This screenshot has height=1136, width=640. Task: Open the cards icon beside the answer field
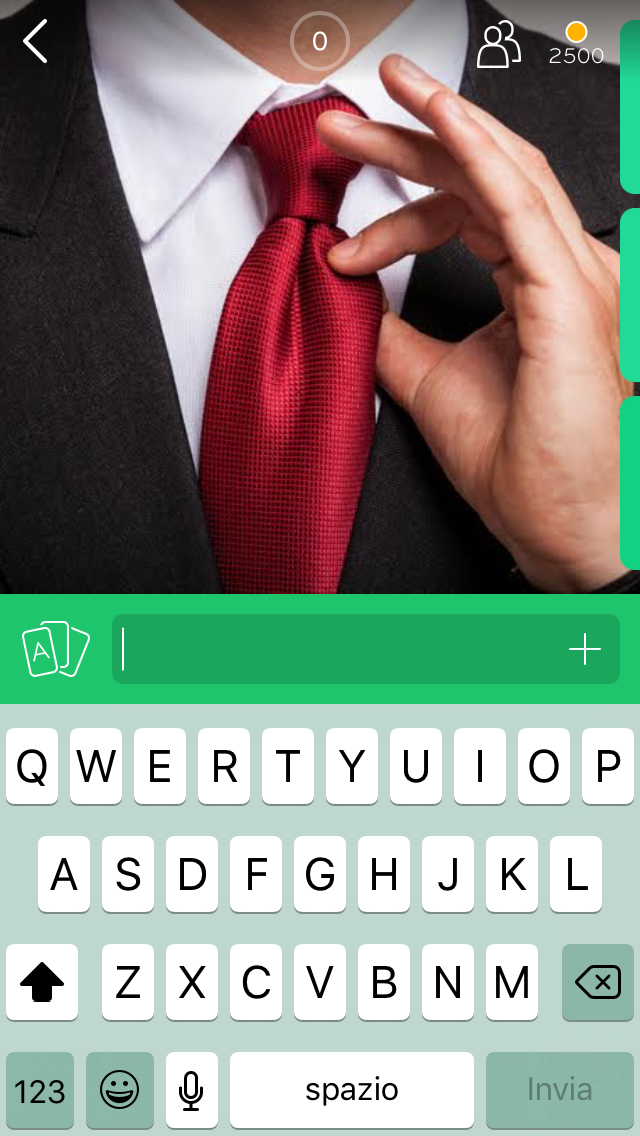(x=56, y=649)
